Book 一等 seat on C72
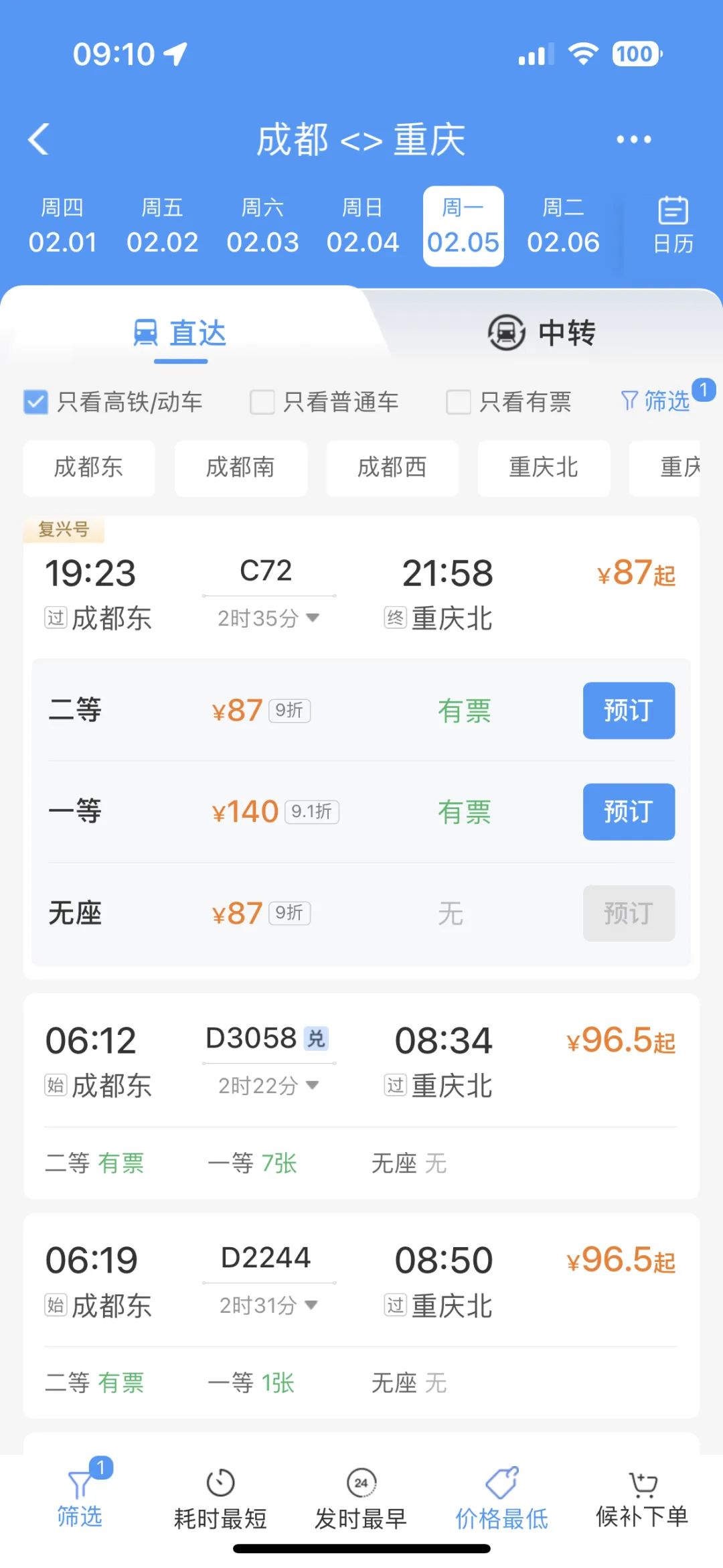Image resolution: width=723 pixels, height=1568 pixels. coord(628,812)
